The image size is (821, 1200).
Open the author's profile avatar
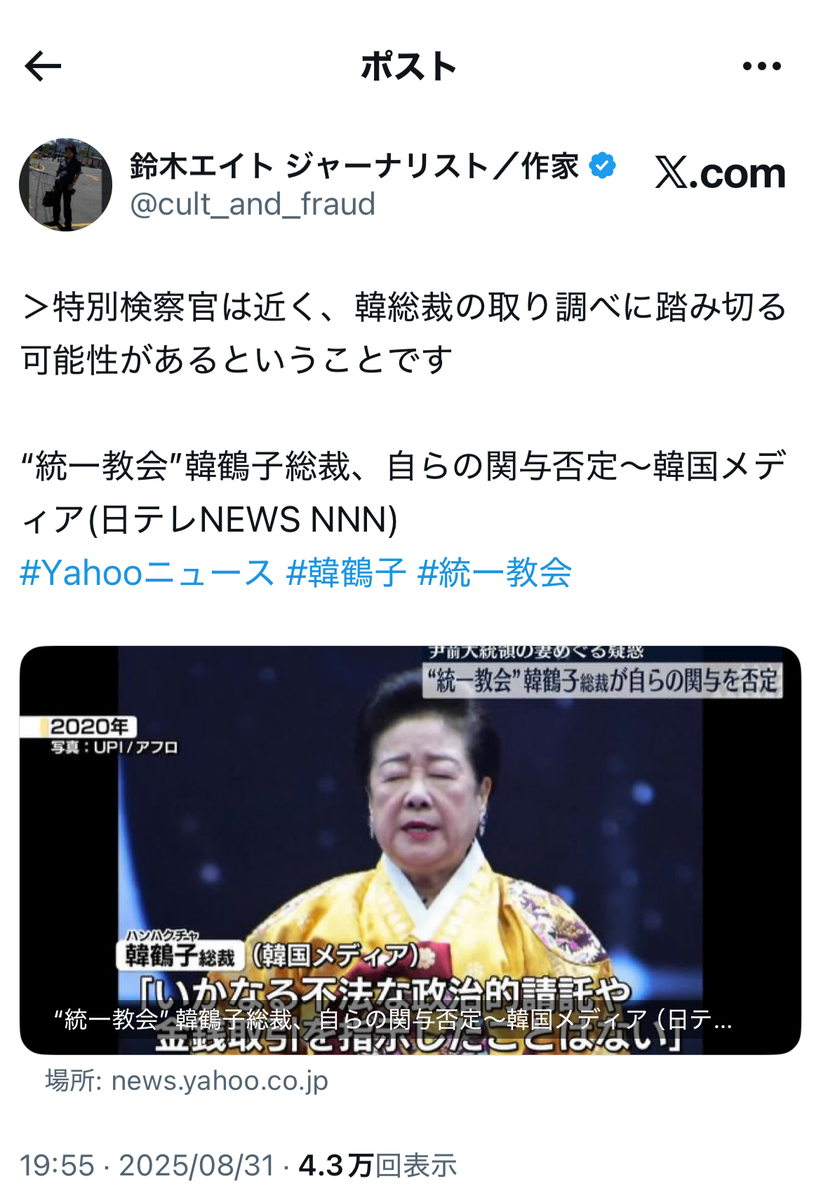65,185
